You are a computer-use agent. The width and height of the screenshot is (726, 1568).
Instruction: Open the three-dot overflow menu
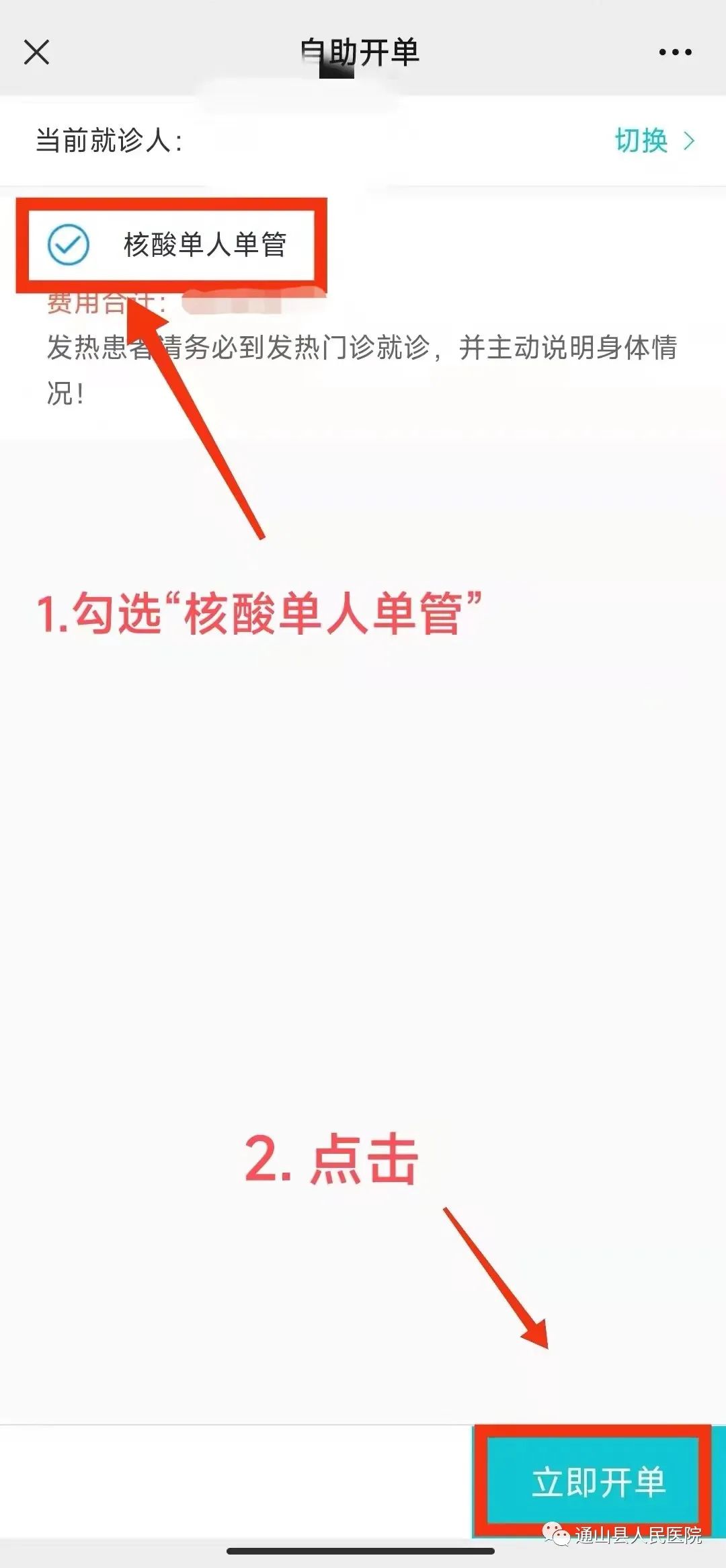[675, 52]
